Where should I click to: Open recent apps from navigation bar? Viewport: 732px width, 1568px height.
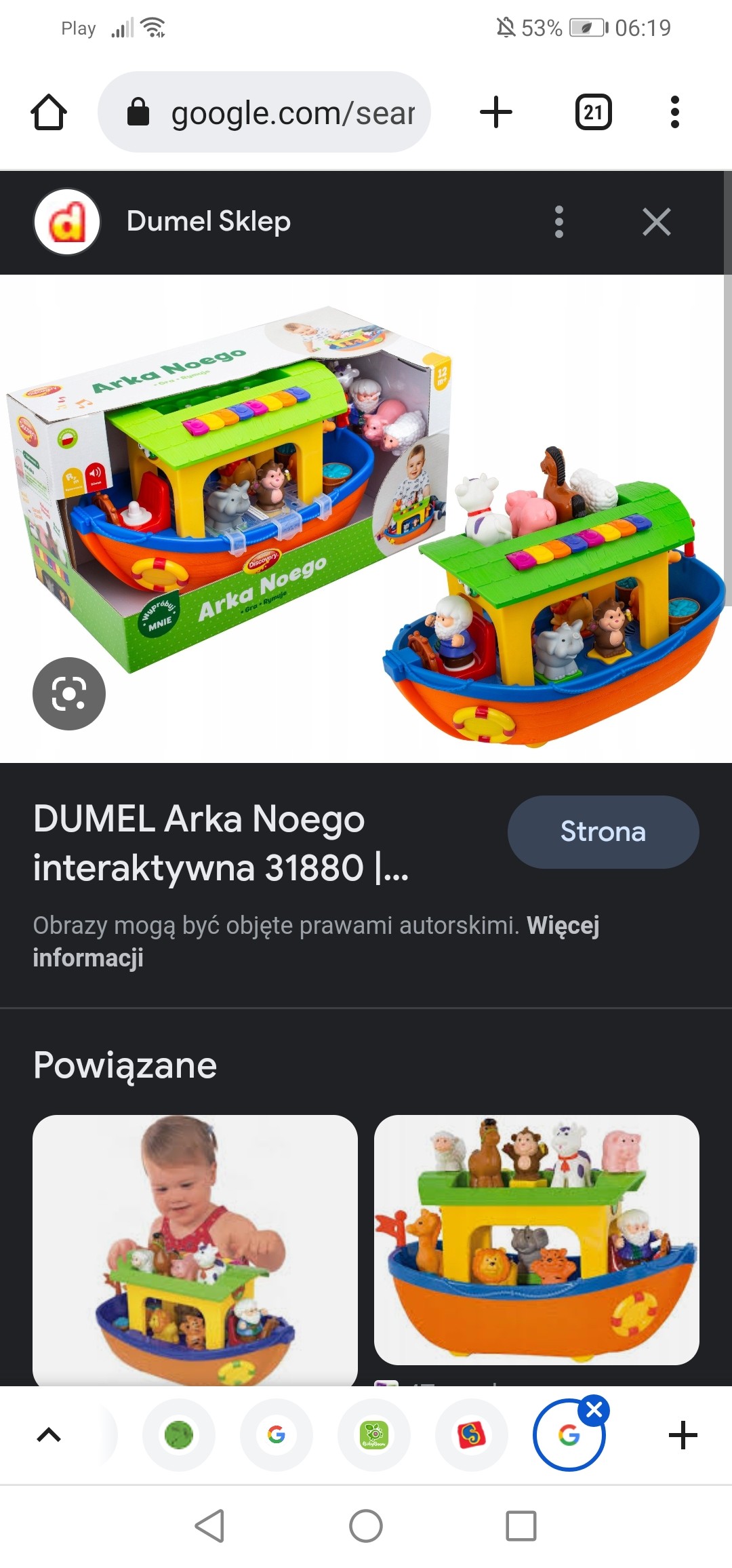pyautogui.click(x=521, y=1526)
